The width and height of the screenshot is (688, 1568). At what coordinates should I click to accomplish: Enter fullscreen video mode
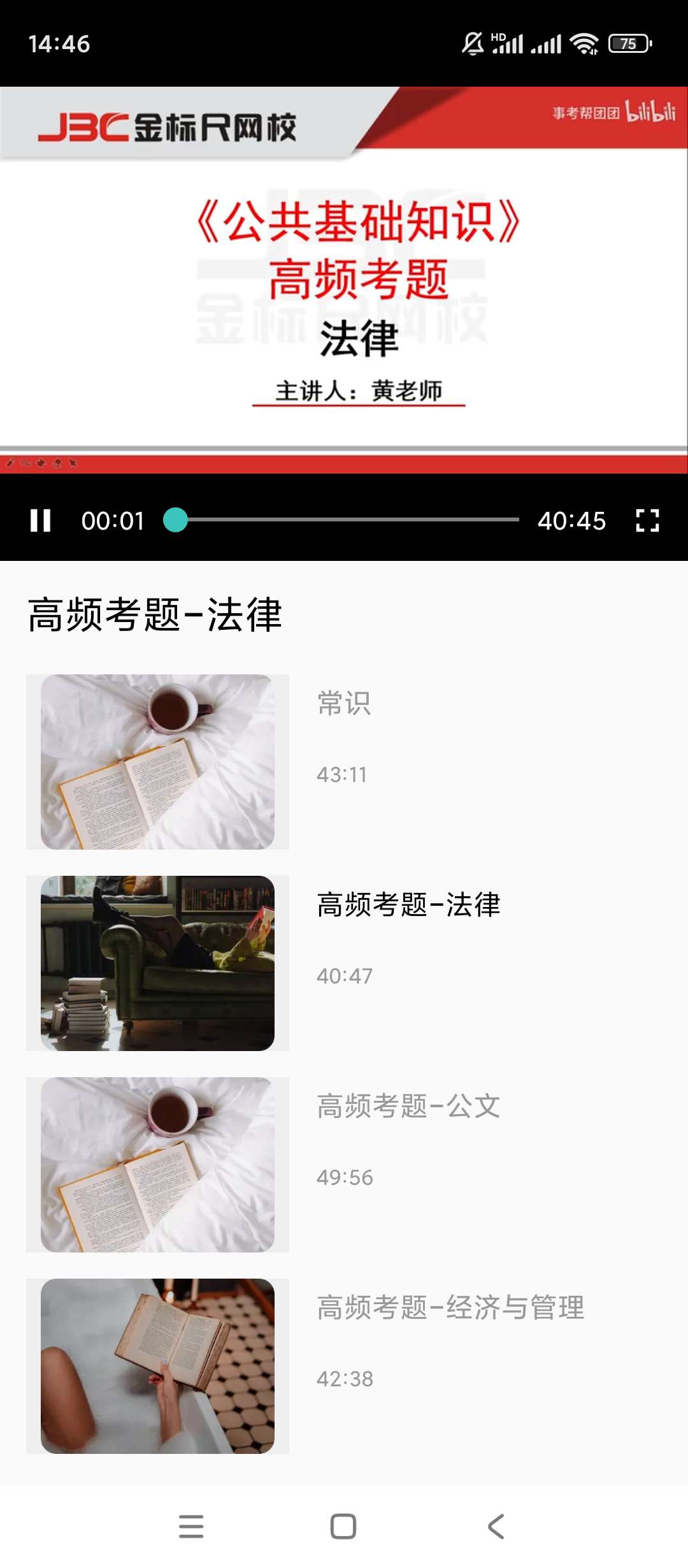pyautogui.click(x=647, y=520)
